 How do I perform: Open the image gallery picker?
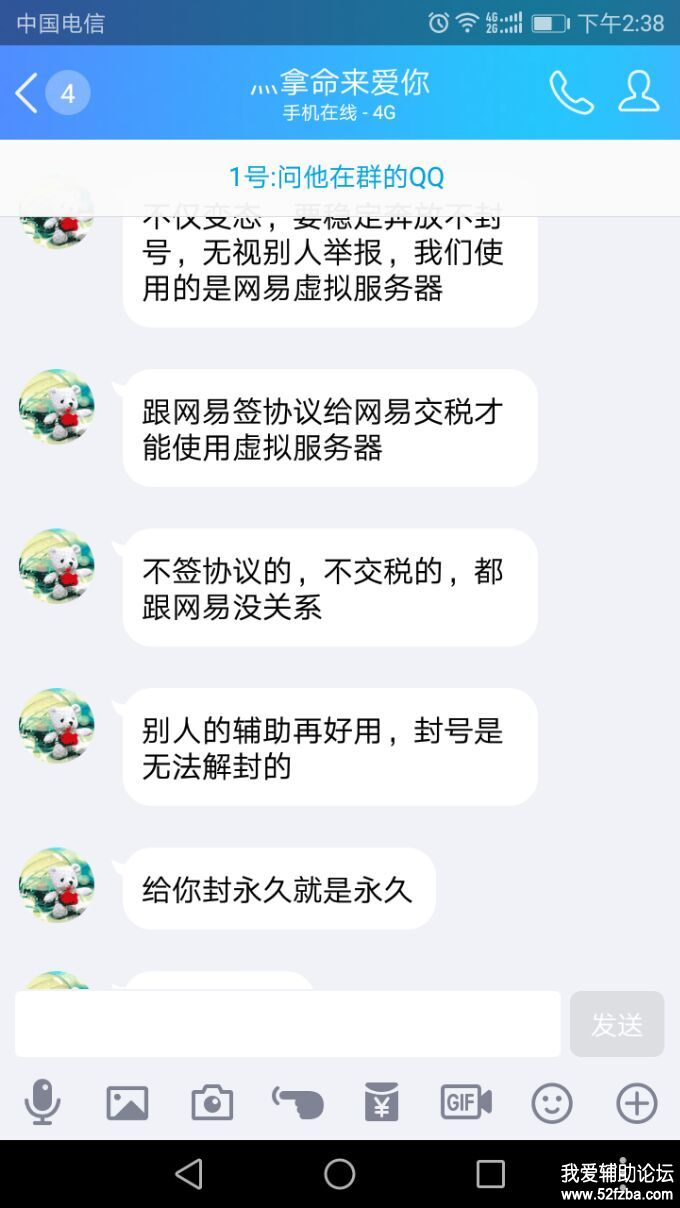click(127, 1103)
